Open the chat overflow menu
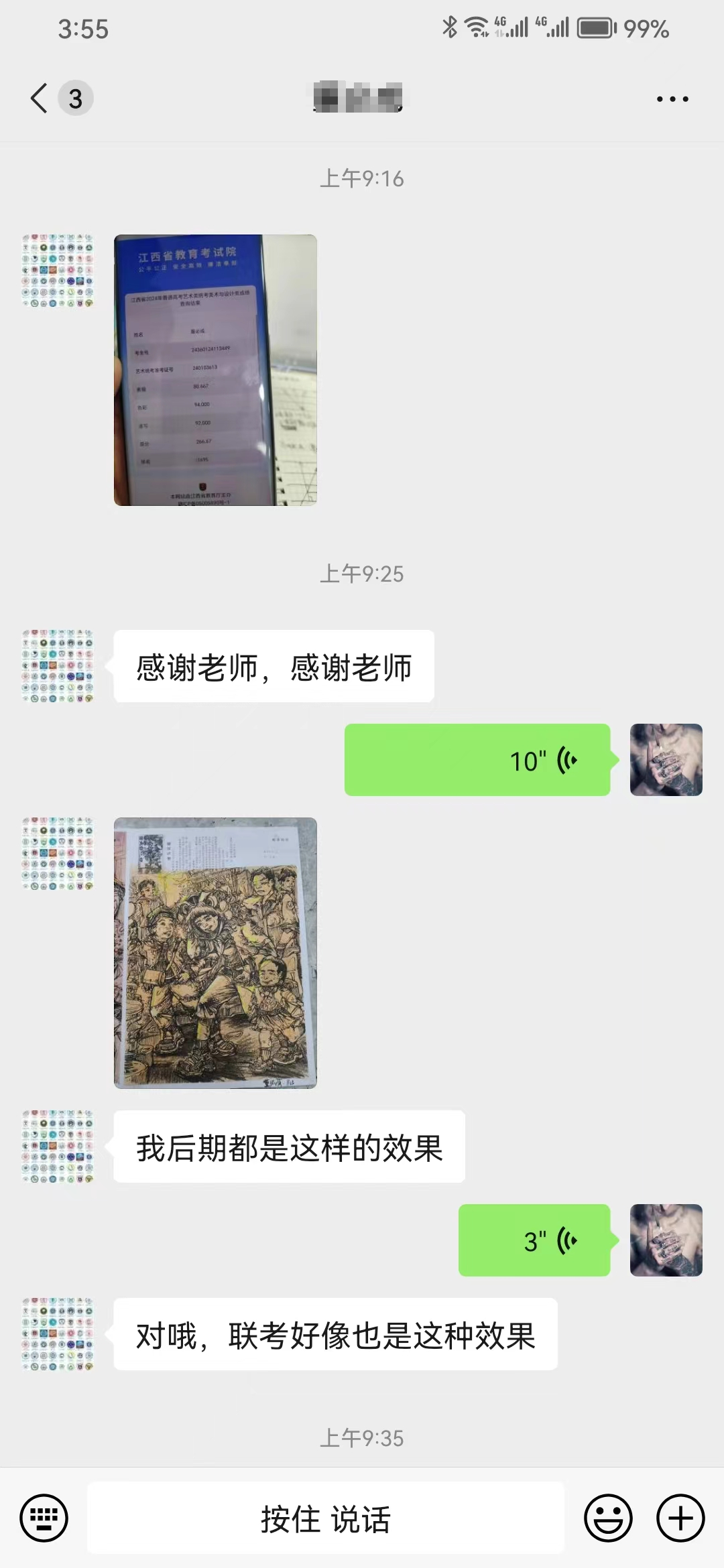The width and height of the screenshot is (724, 1568). (x=672, y=99)
